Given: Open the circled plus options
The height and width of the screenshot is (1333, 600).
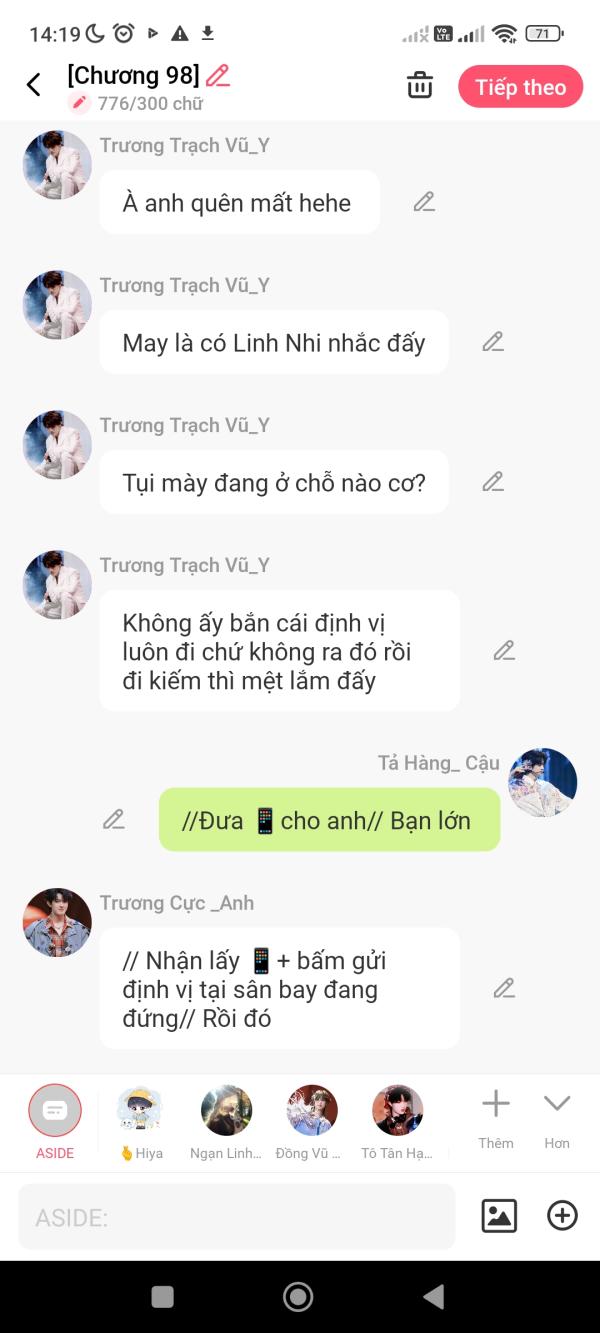Looking at the screenshot, I should click(x=563, y=1216).
